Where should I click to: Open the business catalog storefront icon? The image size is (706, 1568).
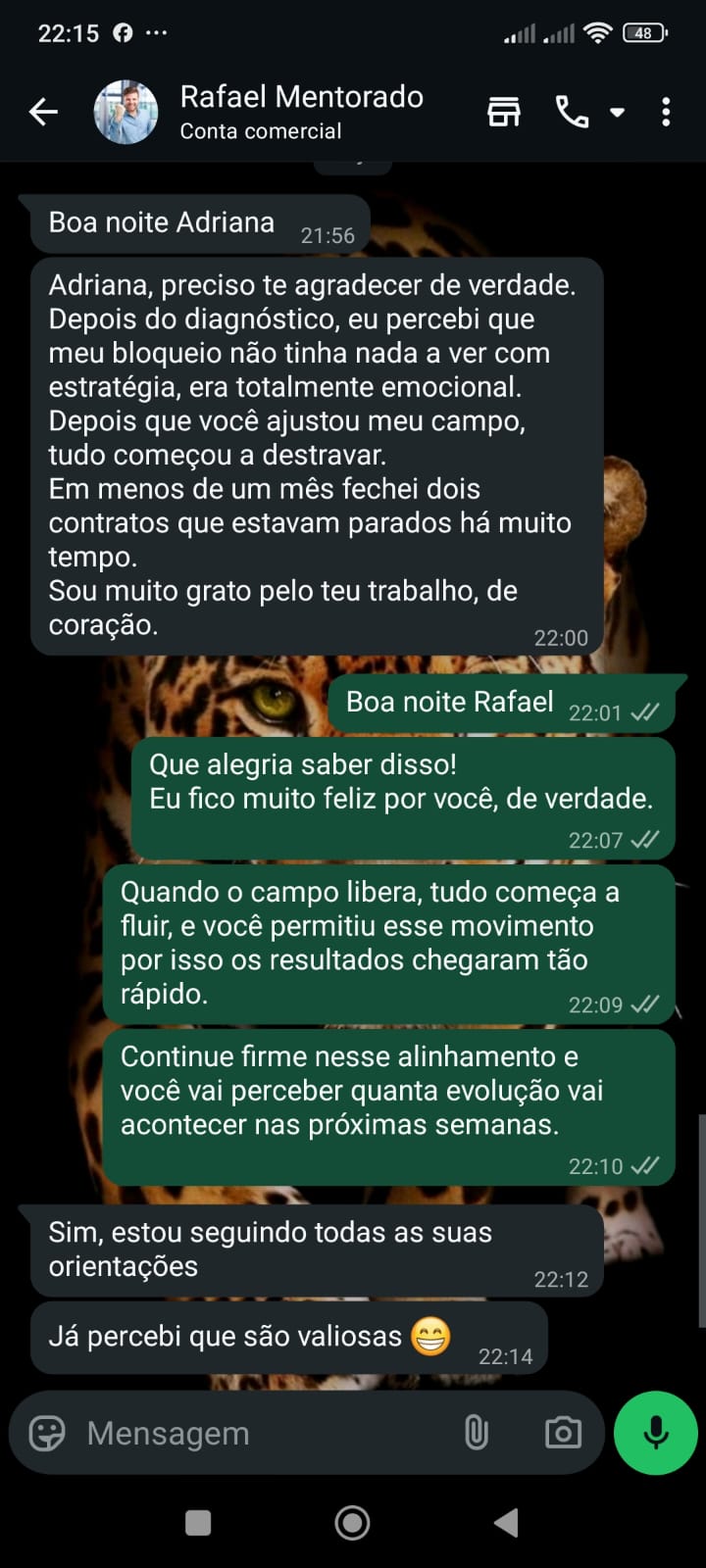click(x=504, y=112)
